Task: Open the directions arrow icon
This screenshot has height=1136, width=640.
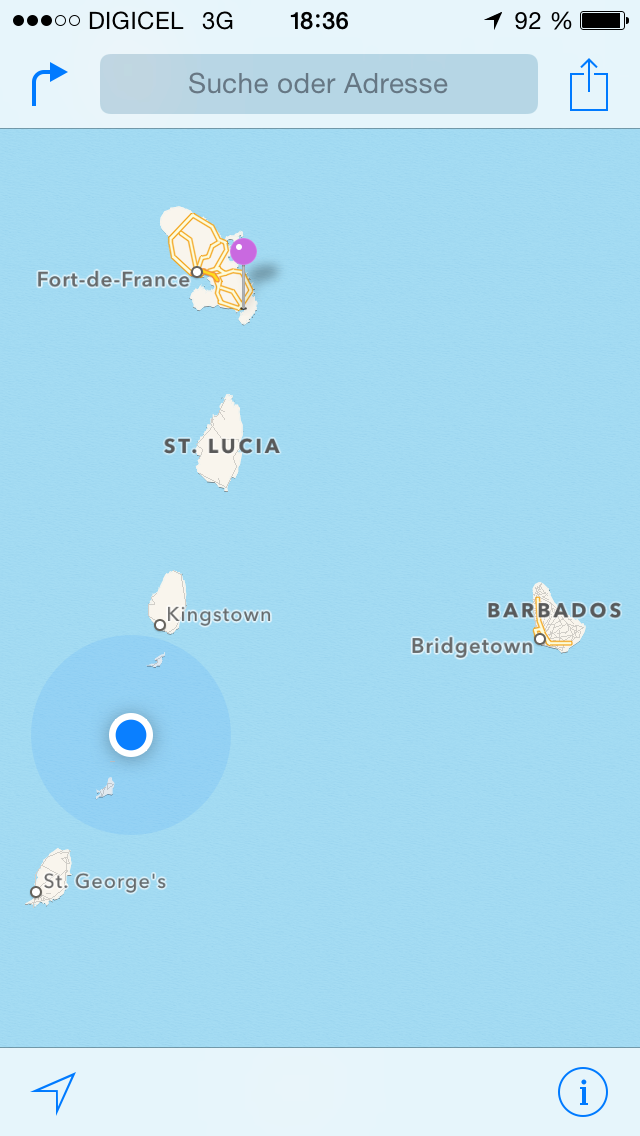Action: 49,84
